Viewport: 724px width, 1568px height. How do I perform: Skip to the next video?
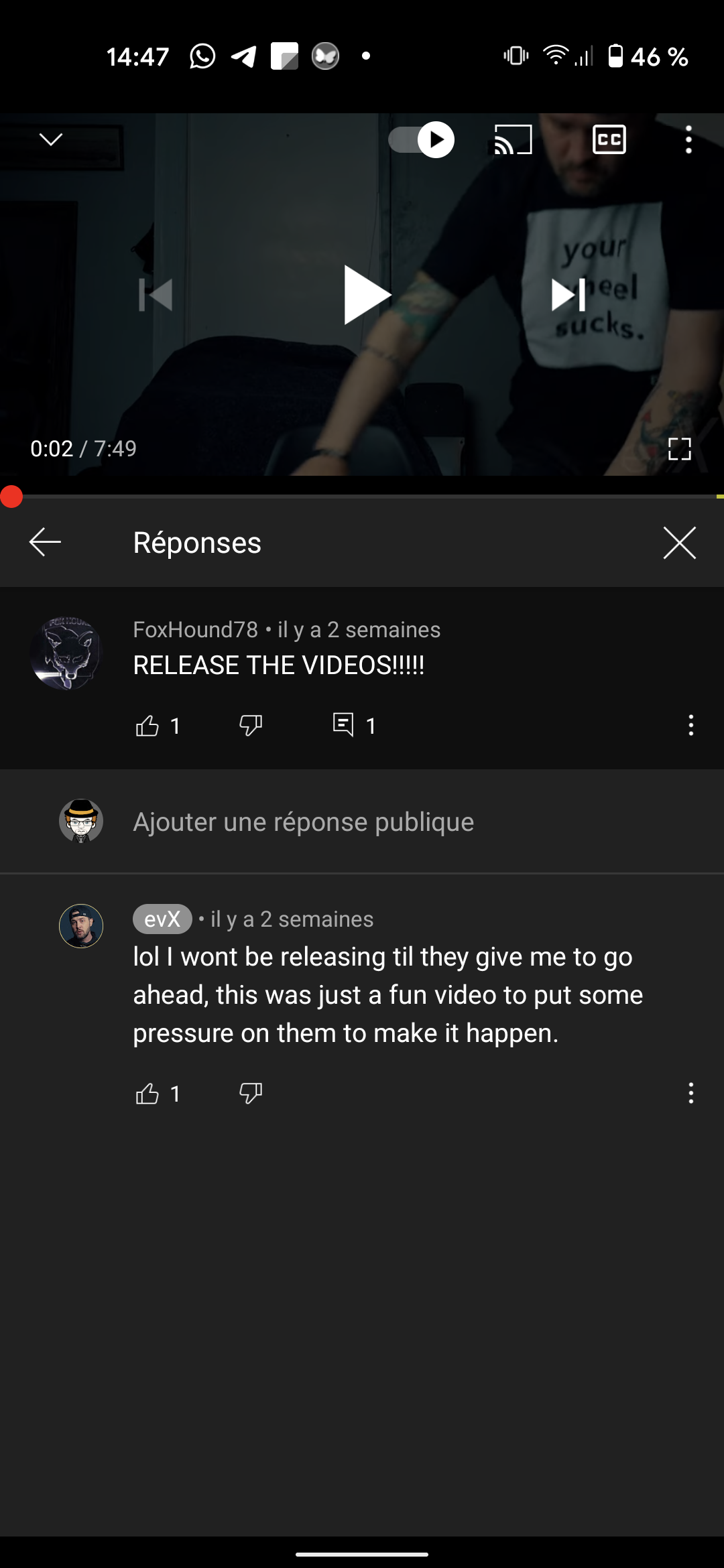pos(568,295)
